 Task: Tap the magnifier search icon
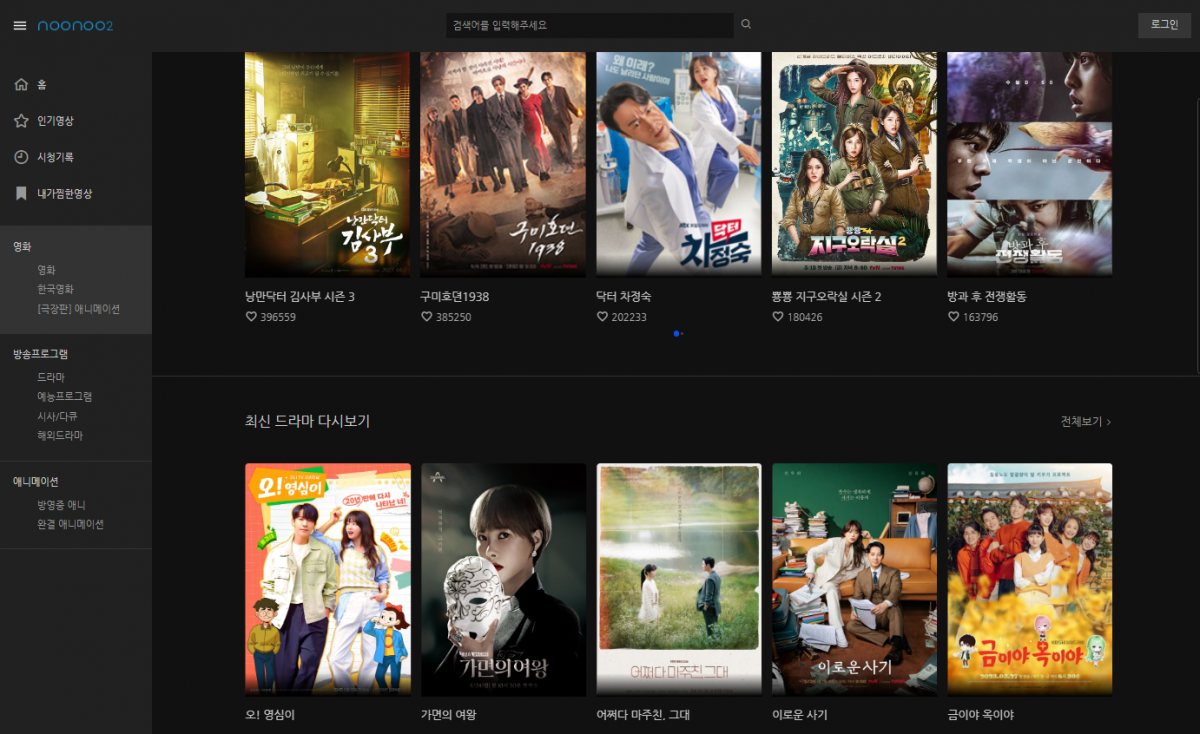746,25
